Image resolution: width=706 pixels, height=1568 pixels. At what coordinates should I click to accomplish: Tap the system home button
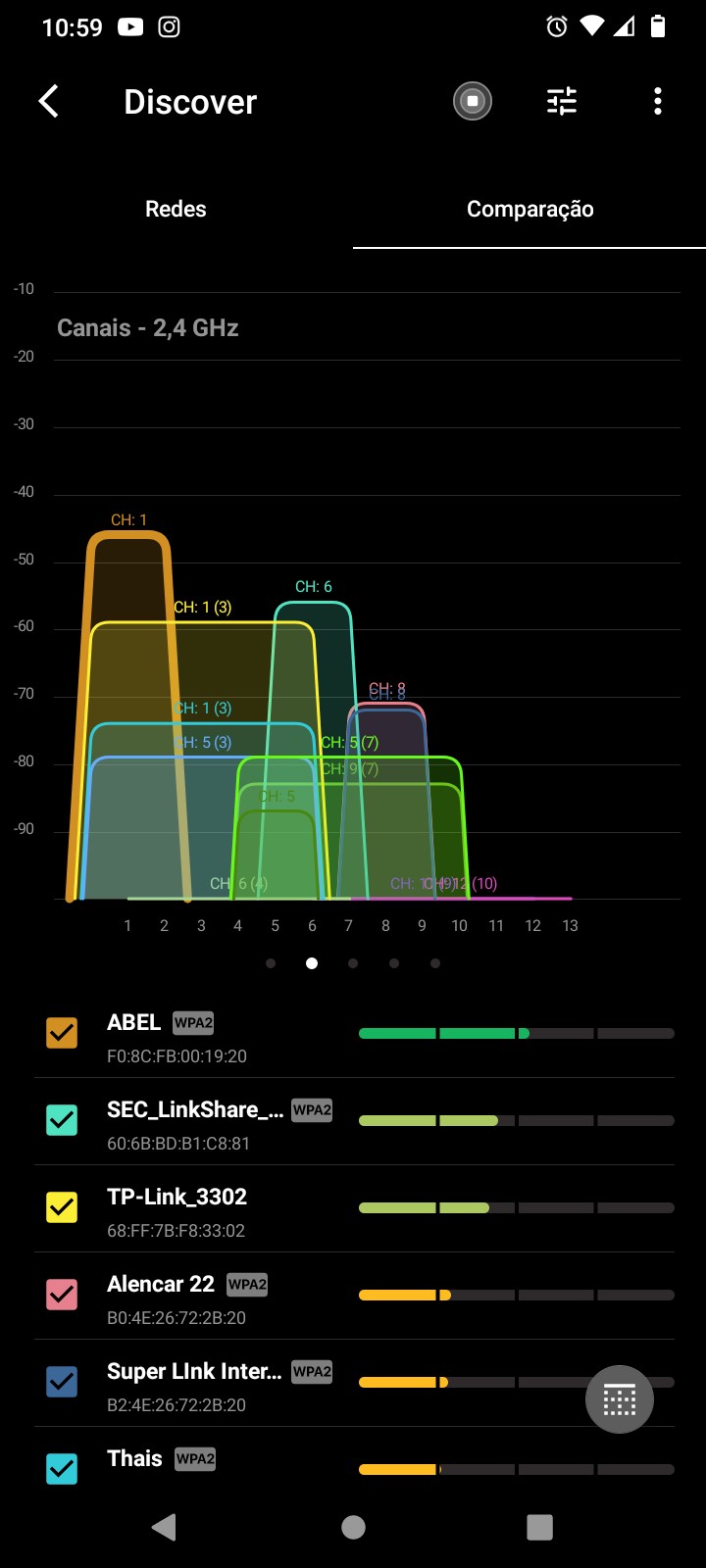(353, 1527)
